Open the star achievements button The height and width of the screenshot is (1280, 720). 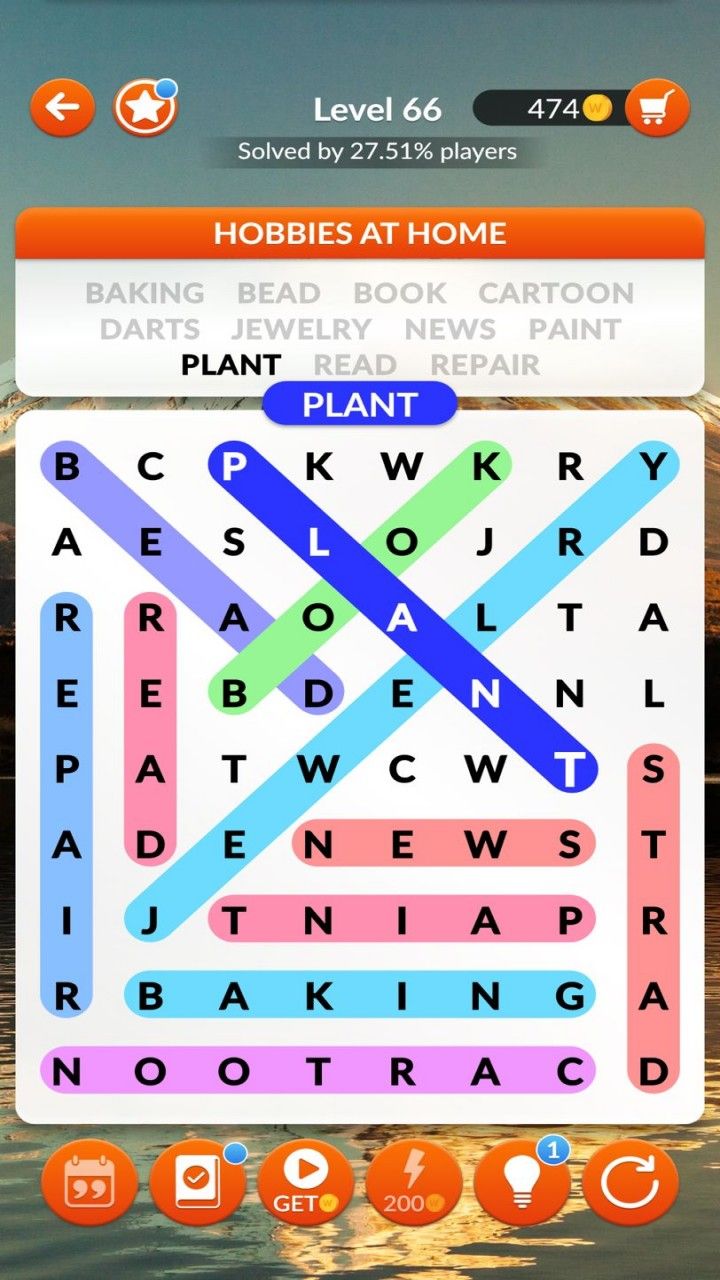(145, 107)
